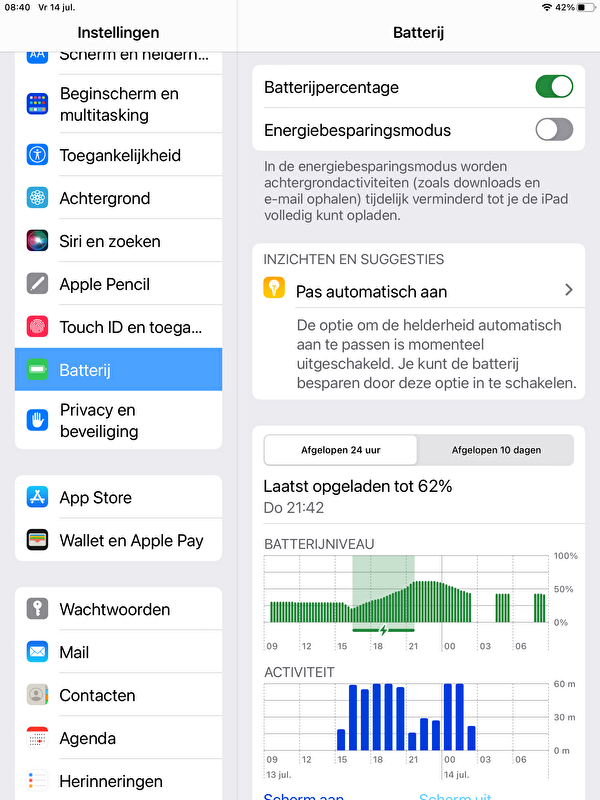
Task: Open Privacy en beveiliging settings
Action: 119,420
